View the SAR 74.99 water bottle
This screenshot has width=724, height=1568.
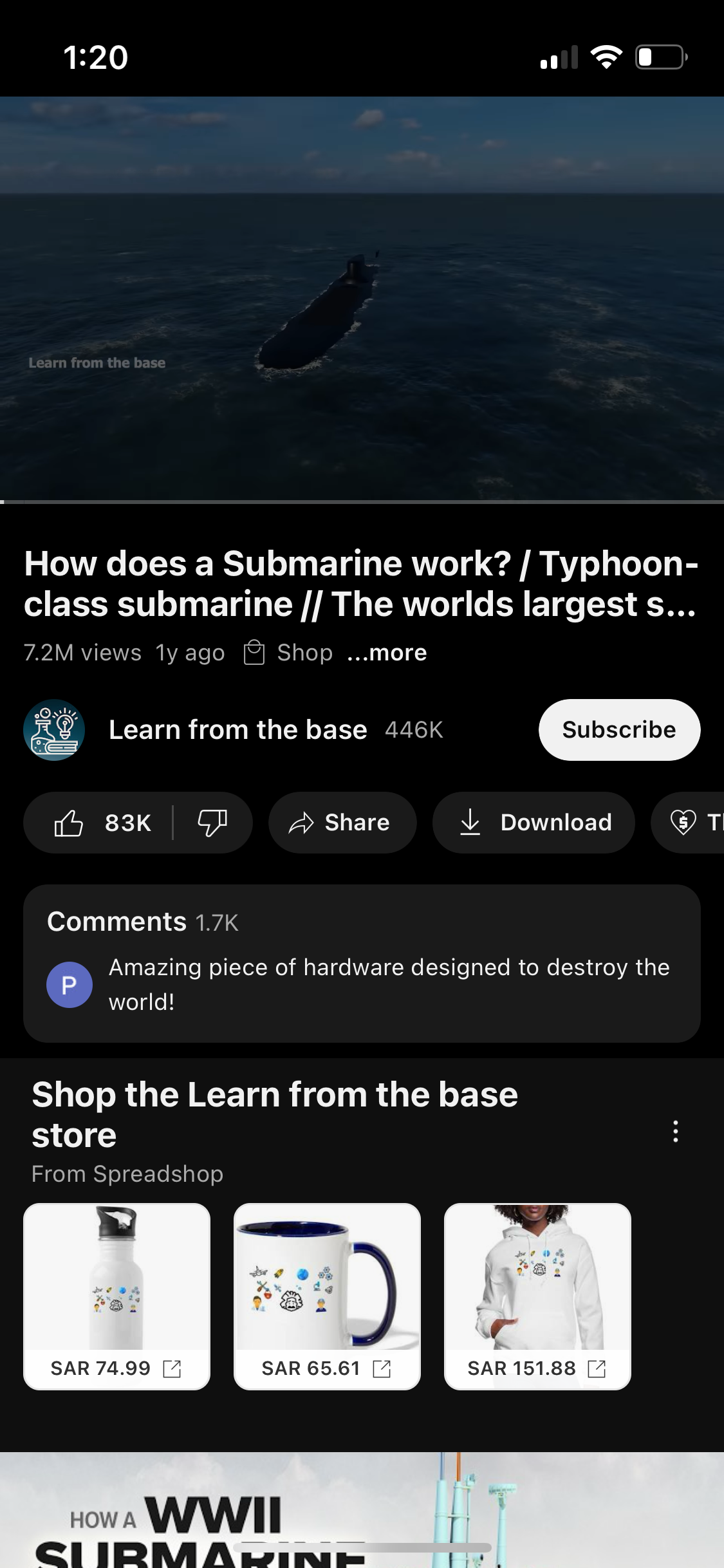pyautogui.click(x=116, y=1296)
